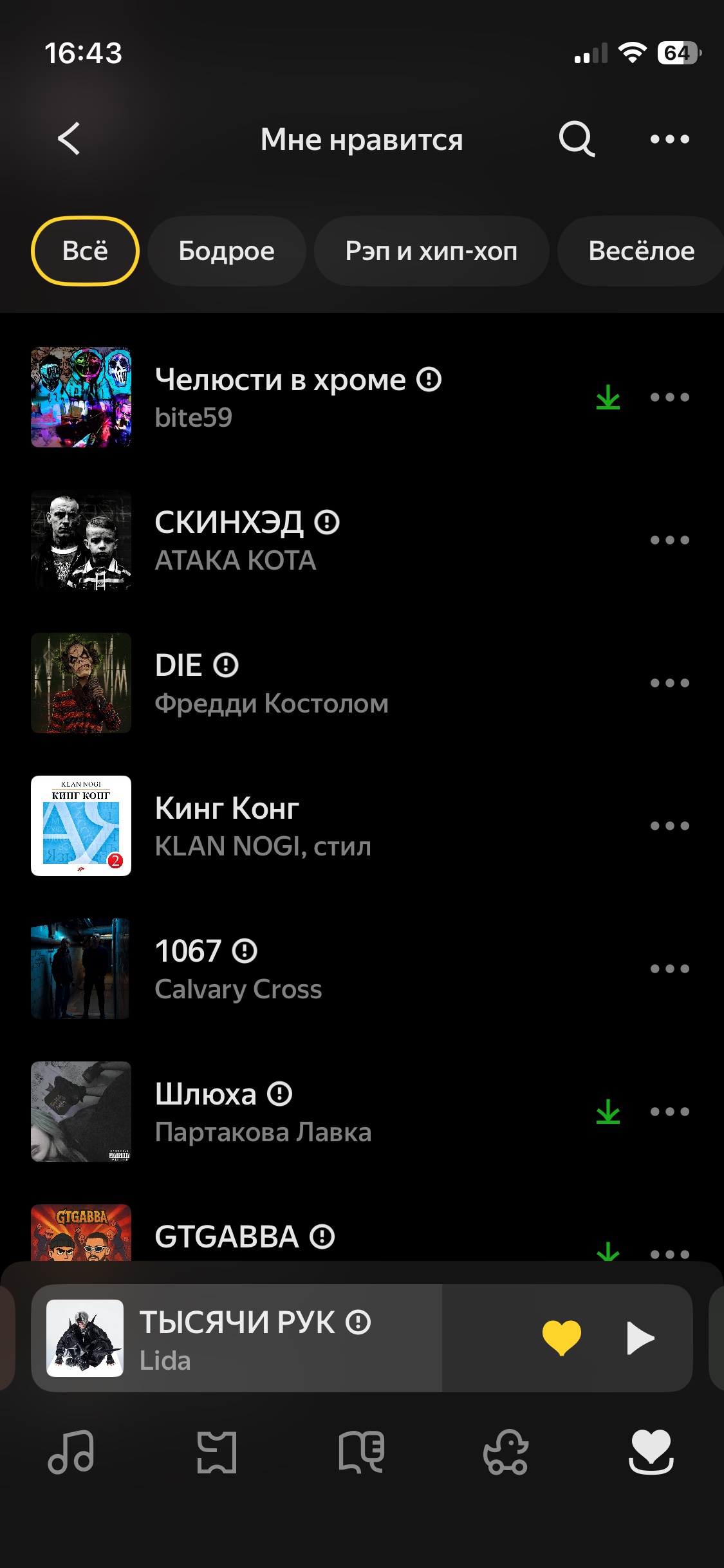This screenshot has width=724, height=1568.
Task: Open options for Шлюха track
Action: (x=669, y=1112)
